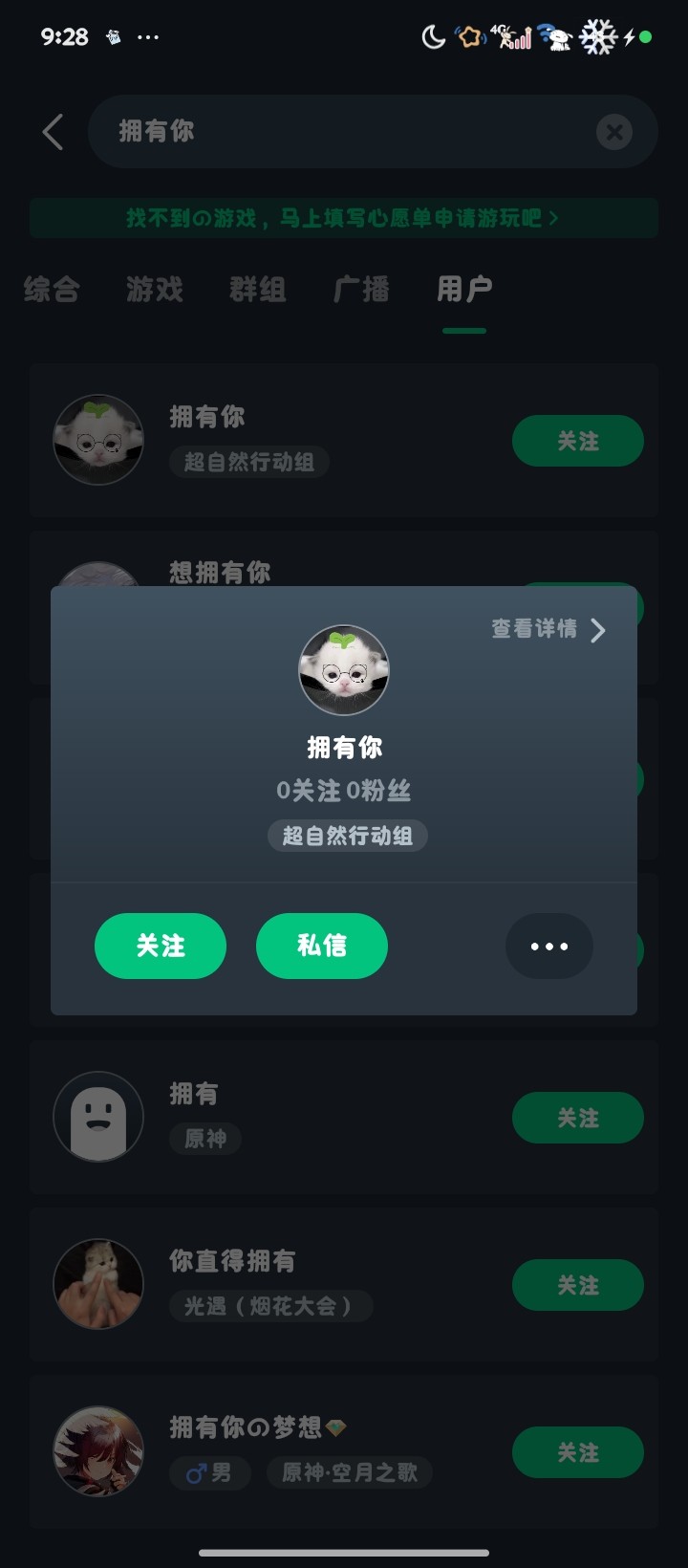Viewport: 688px width, 1568px height.
Task: Send a private message via 私信
Action: click(x=322, y=946)
